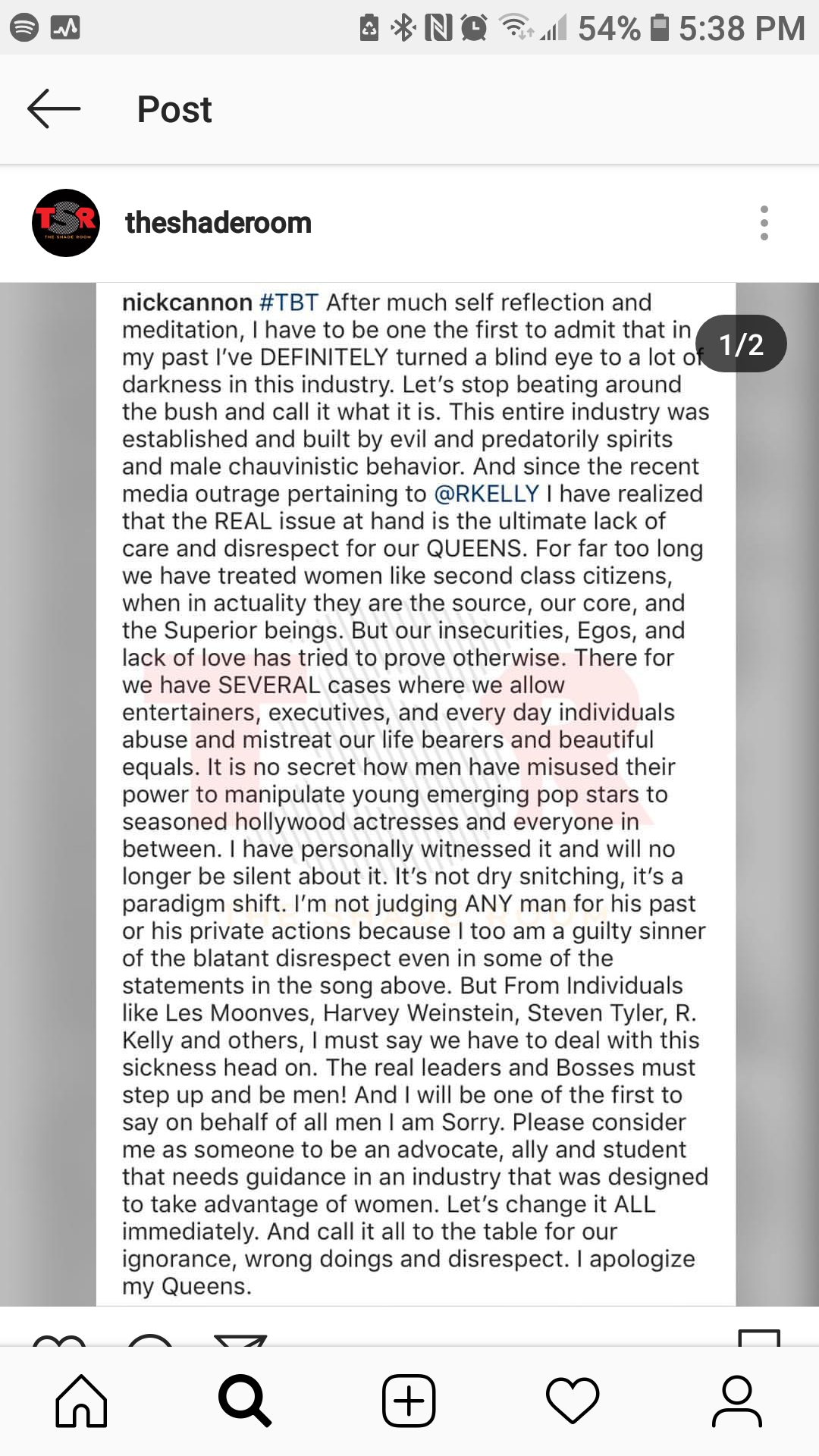Screen dimensions: 819x1456
Task: Open the post overflow menu
Action: 764,223
